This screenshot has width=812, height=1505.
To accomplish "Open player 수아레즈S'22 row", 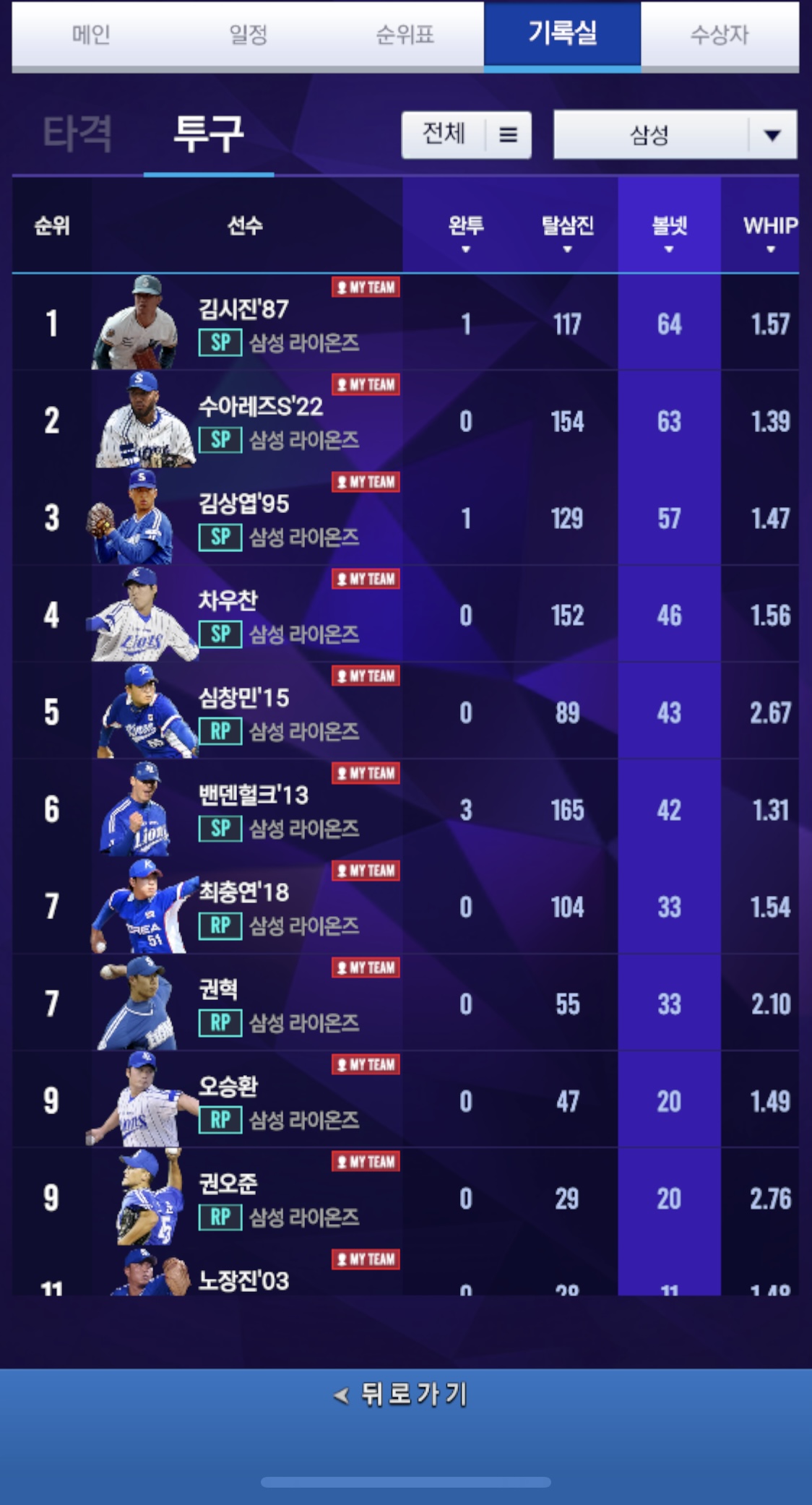I will click(260, 421).
